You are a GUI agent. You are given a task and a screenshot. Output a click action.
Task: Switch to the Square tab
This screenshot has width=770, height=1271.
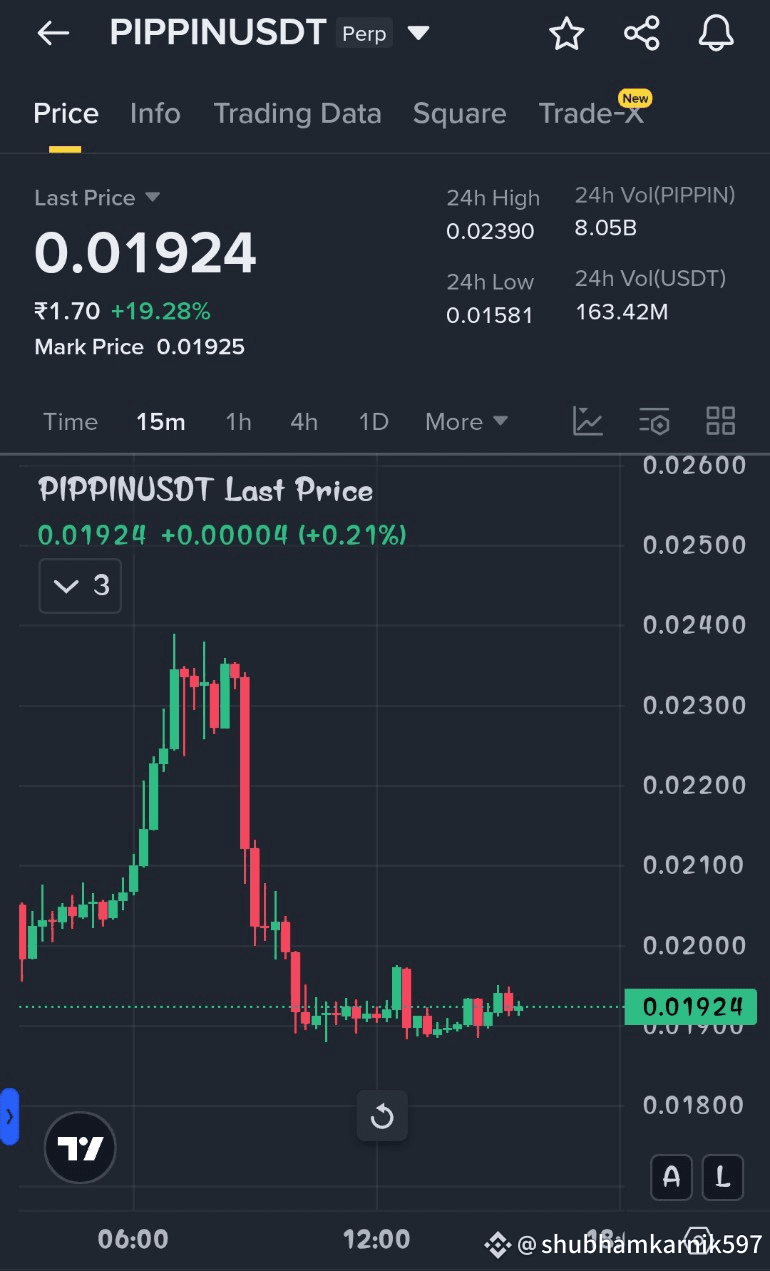coord(459,114)
